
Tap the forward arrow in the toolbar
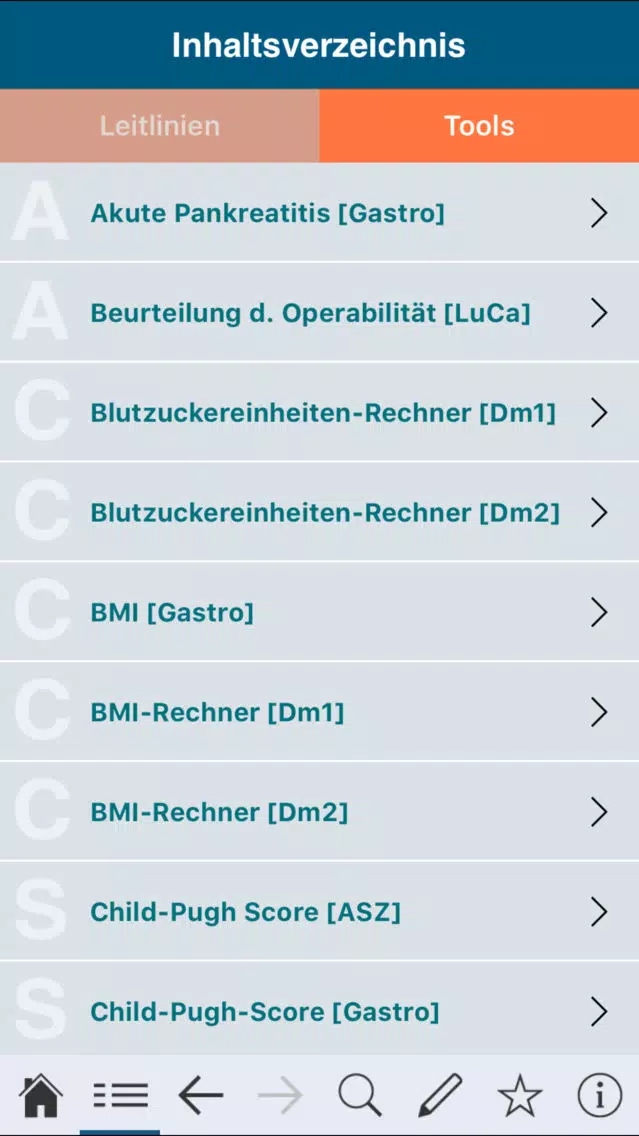point(280,1095)
